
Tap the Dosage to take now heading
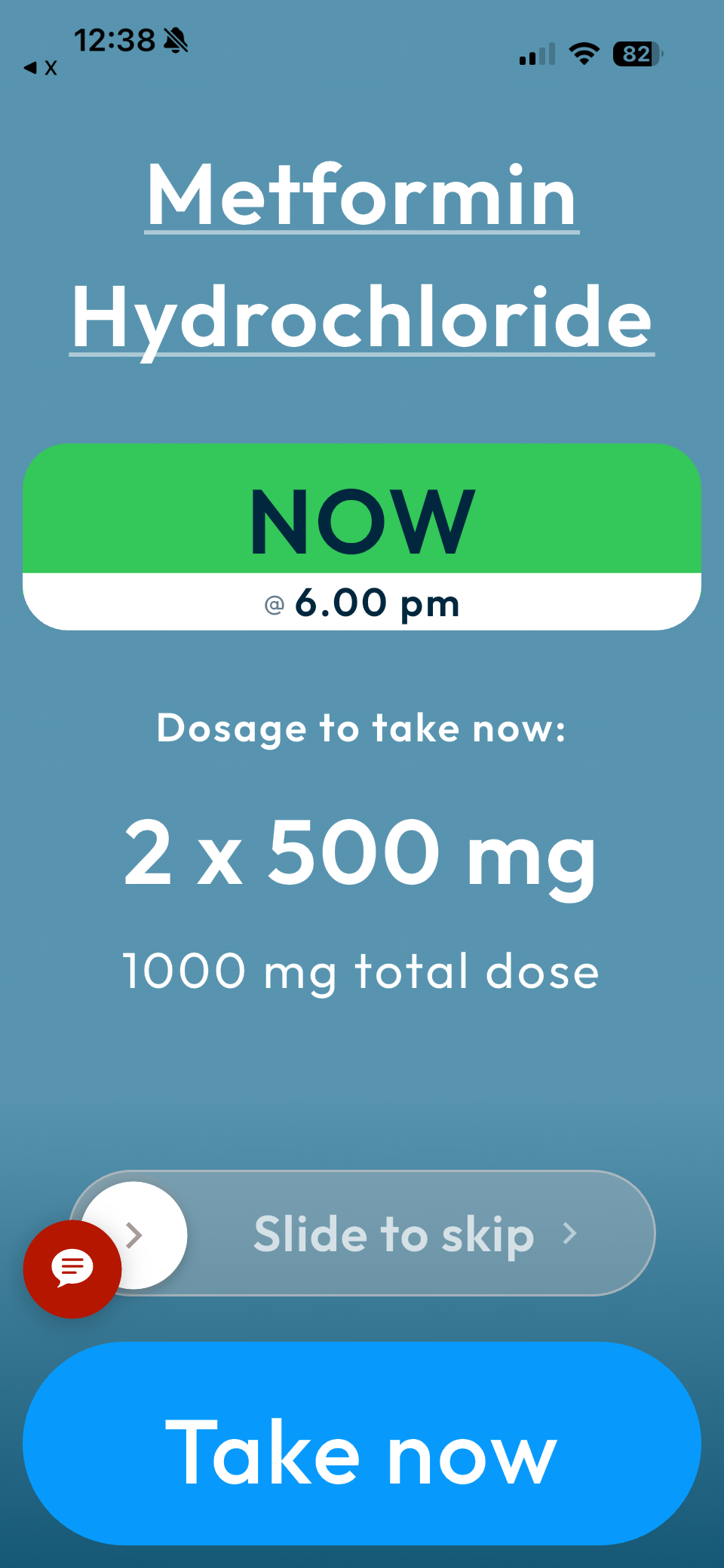(x=362, y=727)
